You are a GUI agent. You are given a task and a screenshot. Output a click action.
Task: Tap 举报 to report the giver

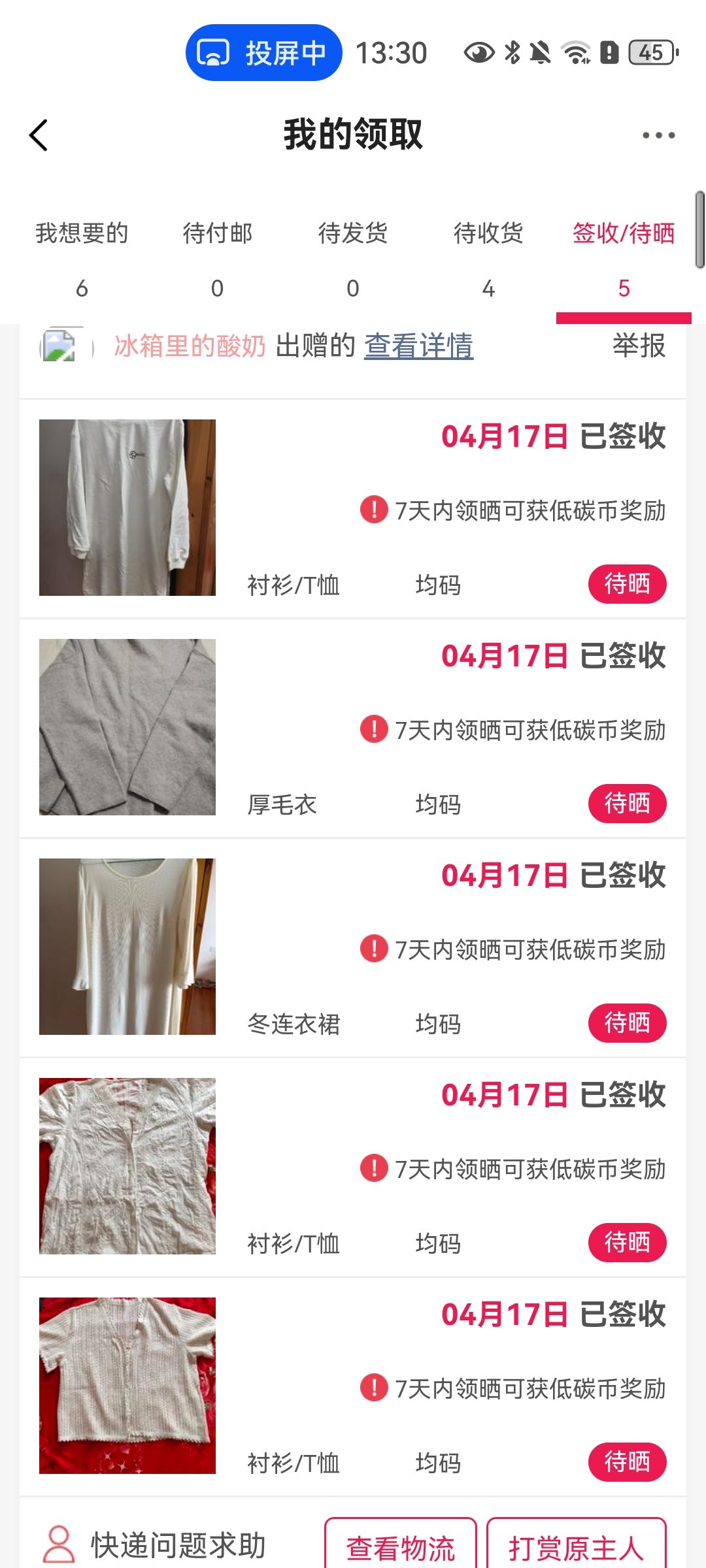pyautogui.click(x=639, y=346)
